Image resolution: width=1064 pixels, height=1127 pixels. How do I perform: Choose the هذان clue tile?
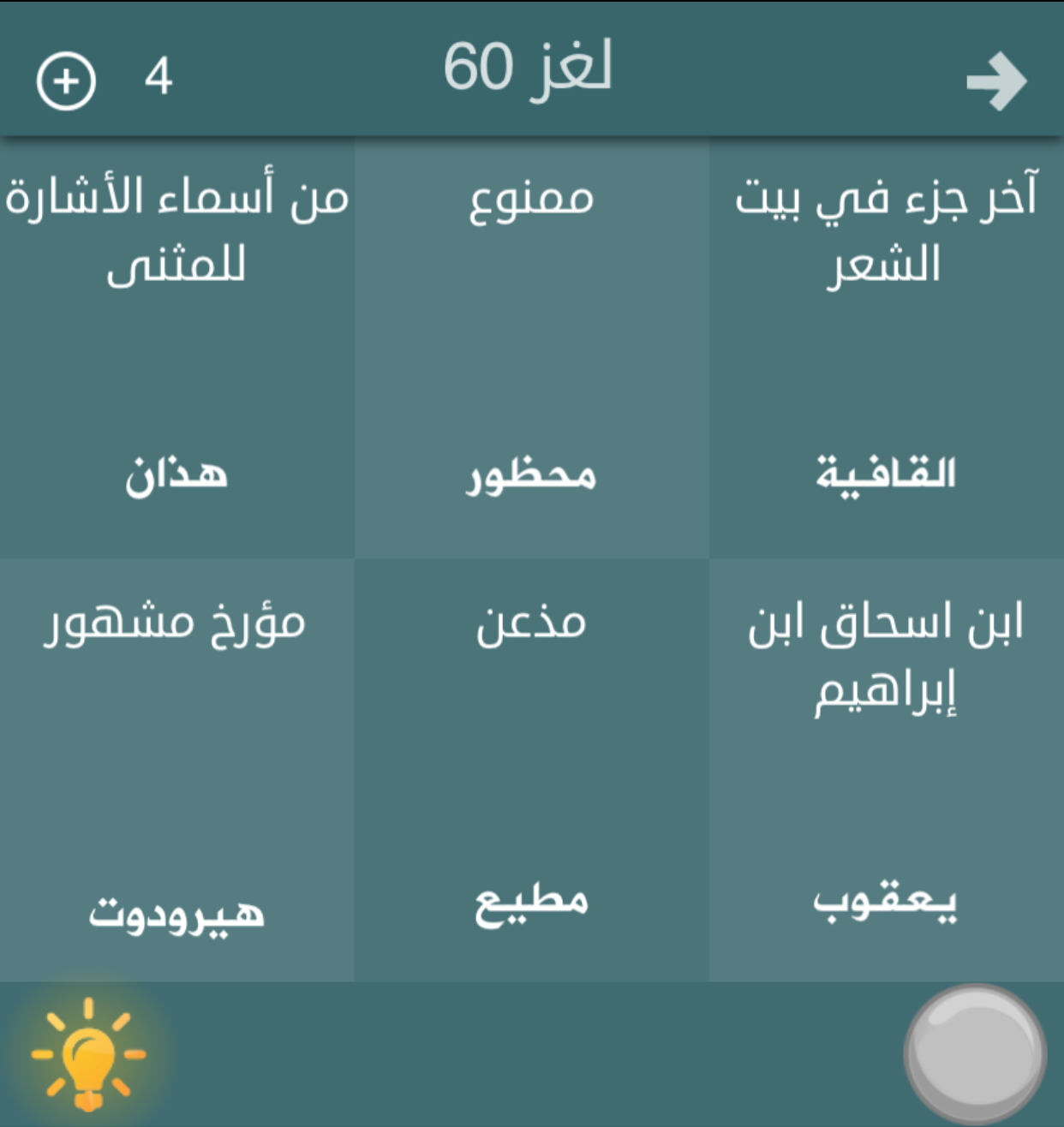[176, 347]
